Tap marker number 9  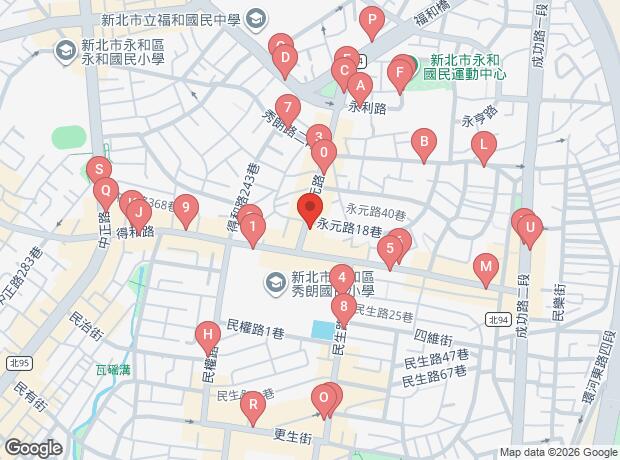pos(185,207)
